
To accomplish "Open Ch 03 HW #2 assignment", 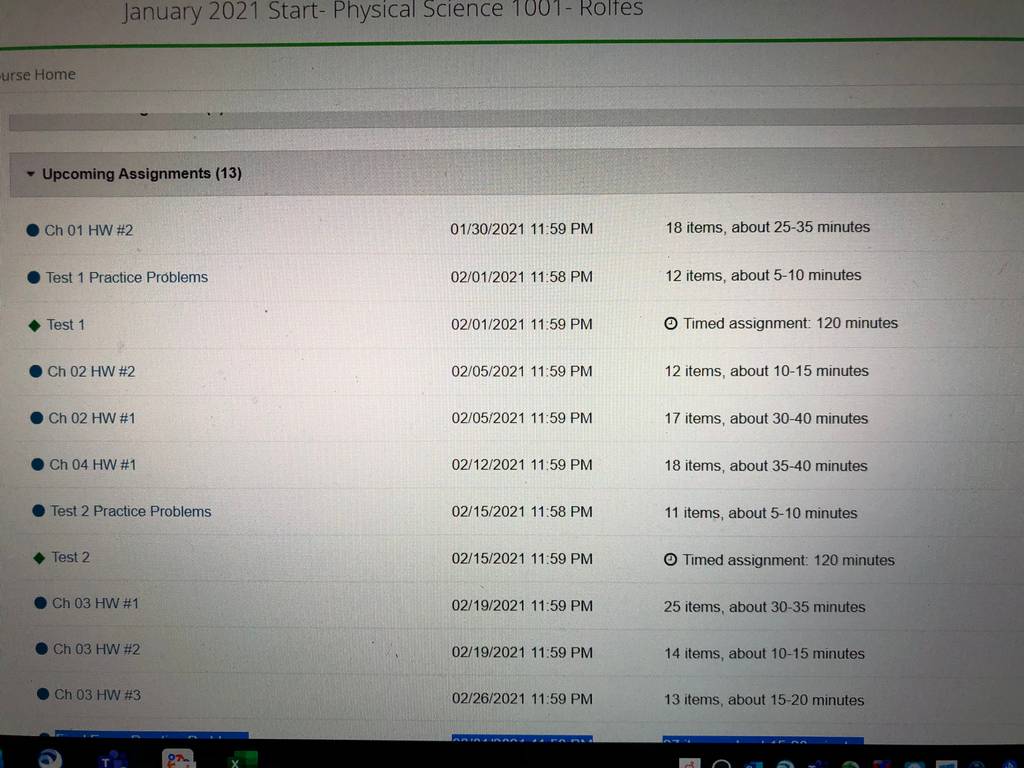I will click(96, 649).
